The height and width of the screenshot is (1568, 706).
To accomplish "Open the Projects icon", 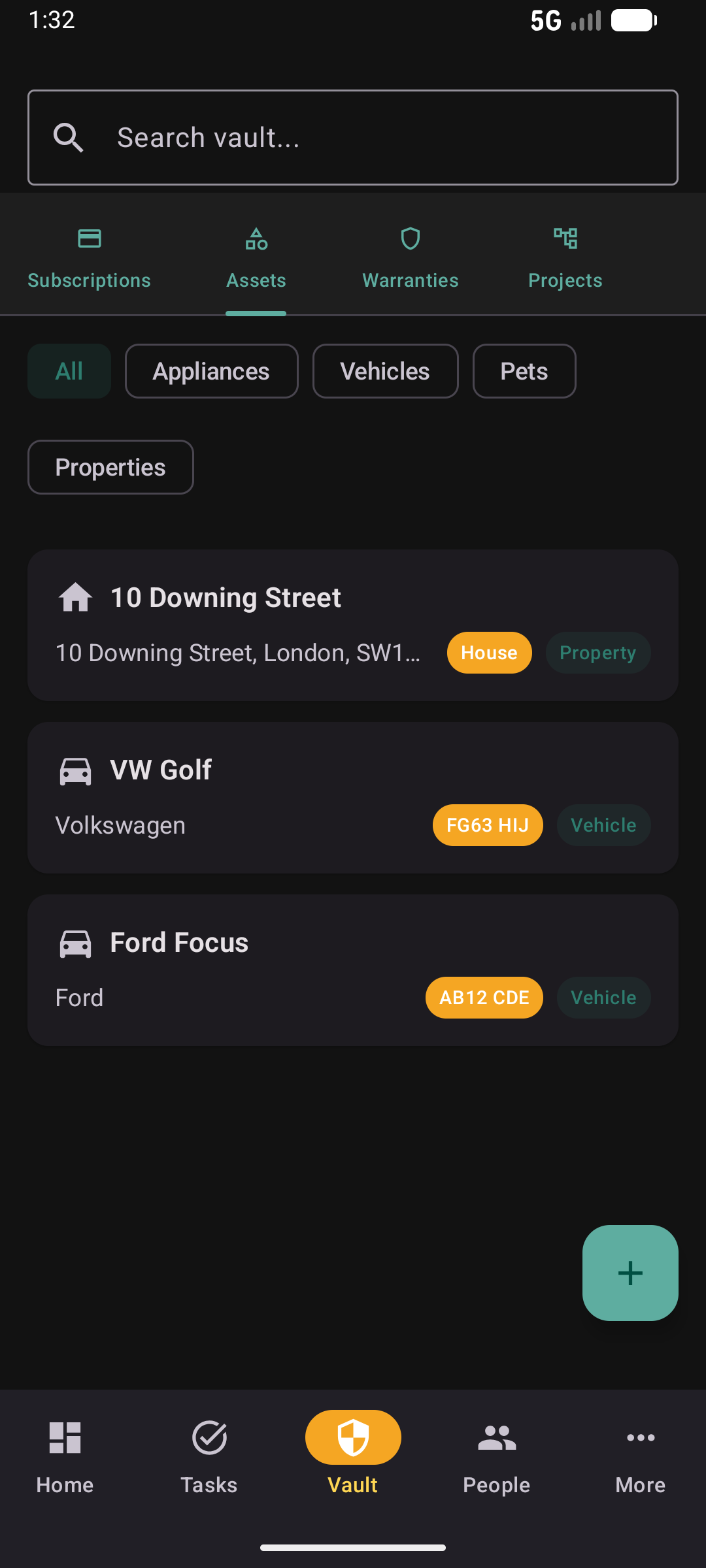I will 565,238.
